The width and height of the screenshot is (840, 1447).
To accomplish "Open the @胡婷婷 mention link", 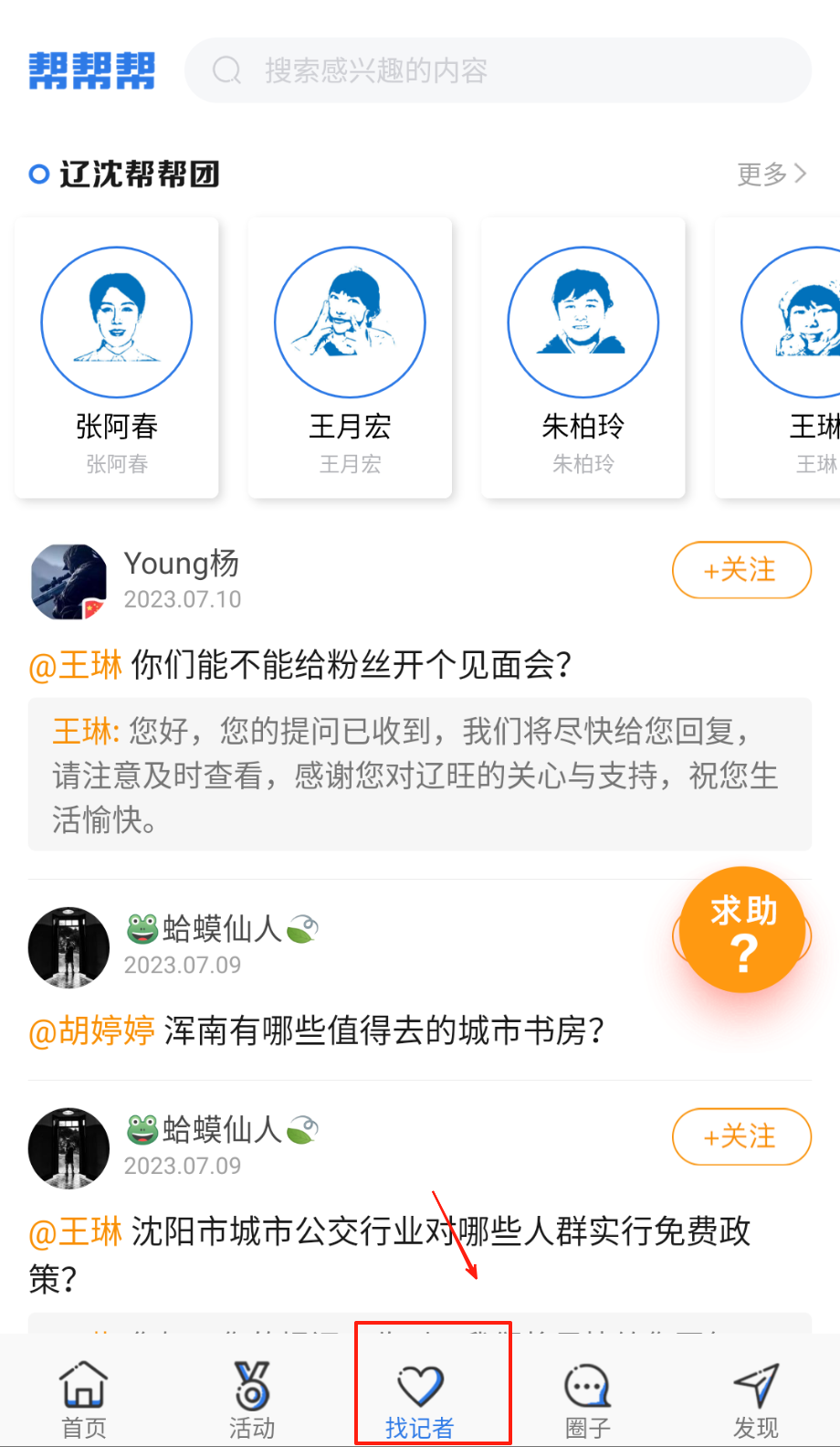I will point(92,1031).
